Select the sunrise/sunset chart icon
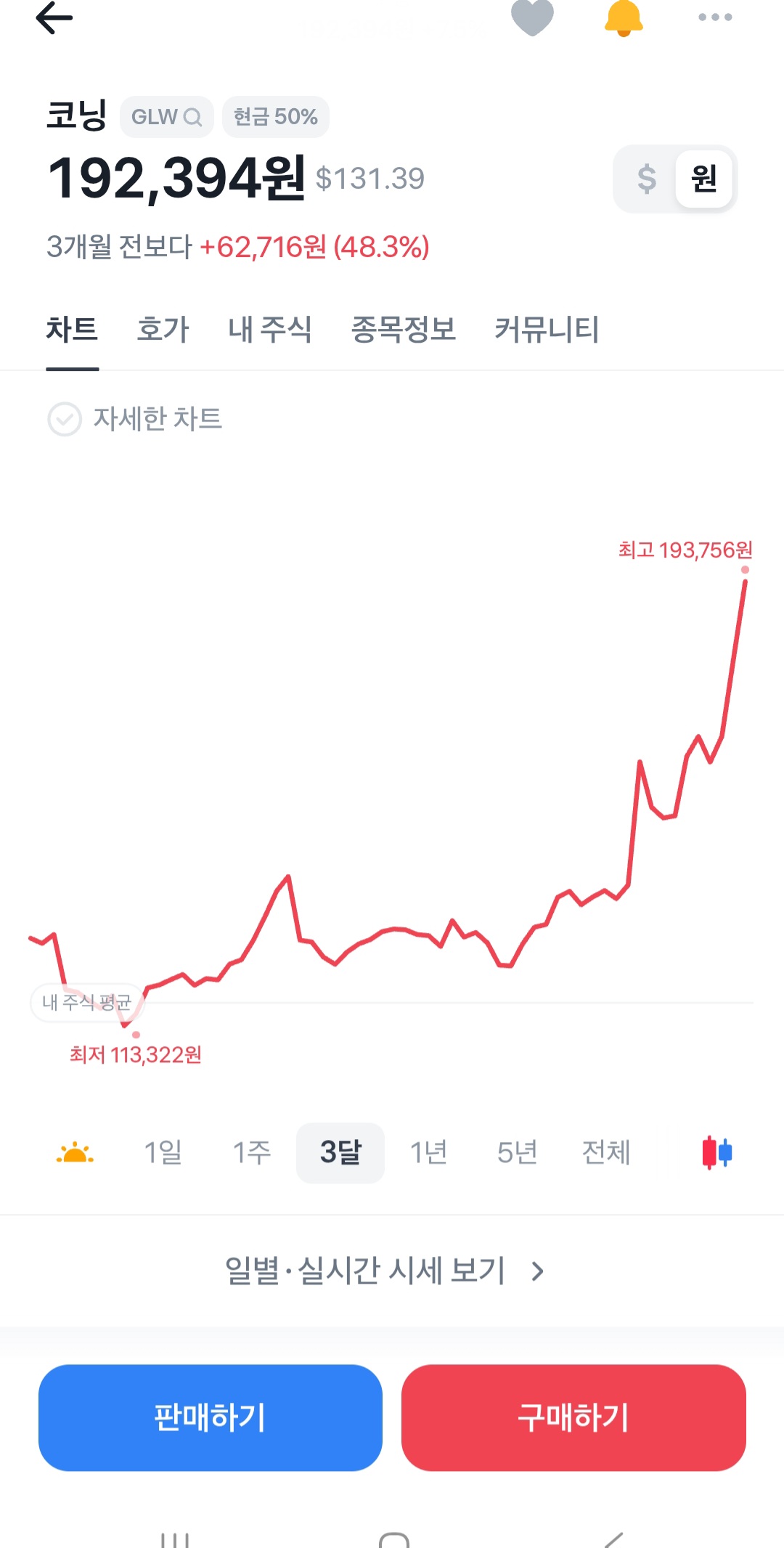This screenshot has height=1548, width=784. point(75,1152)
